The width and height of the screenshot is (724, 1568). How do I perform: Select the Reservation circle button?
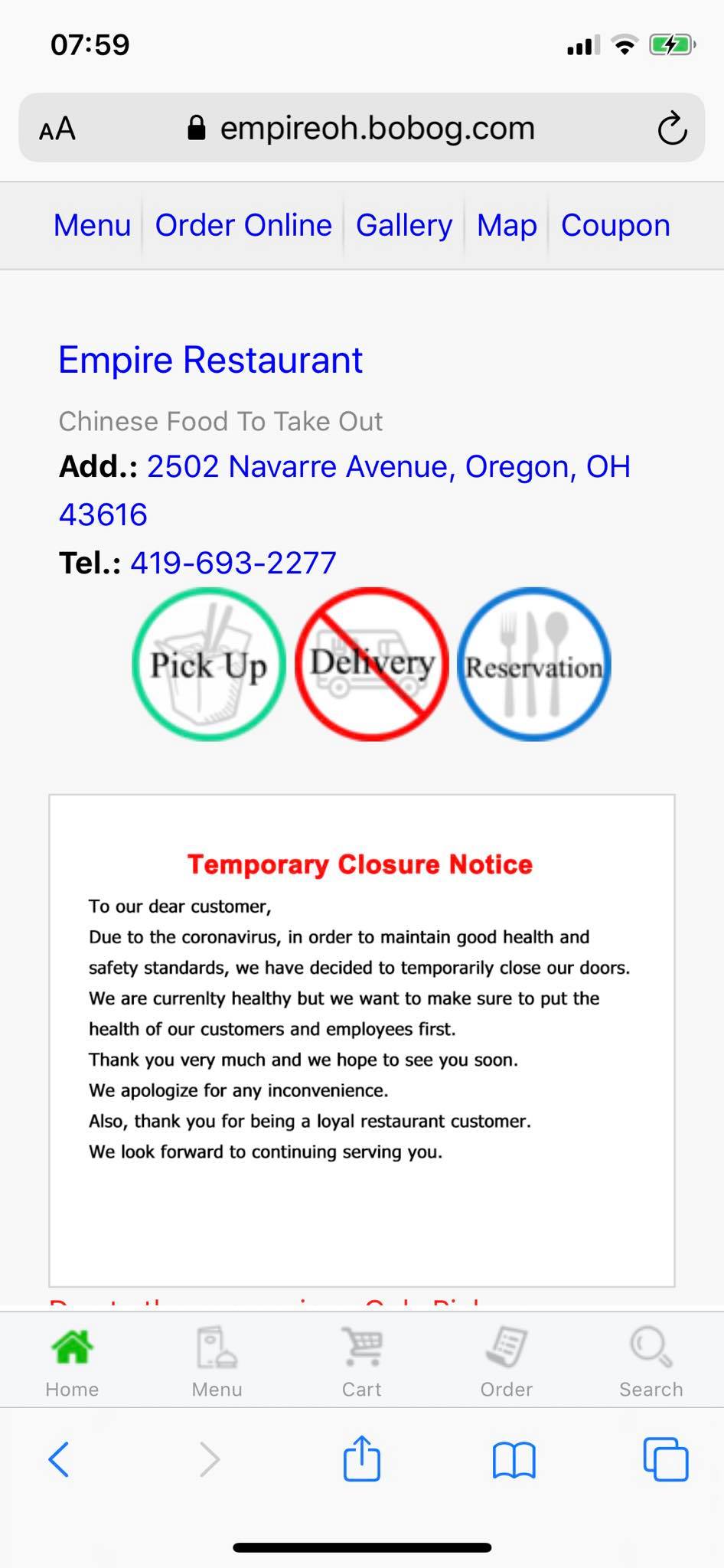(533, 664)
